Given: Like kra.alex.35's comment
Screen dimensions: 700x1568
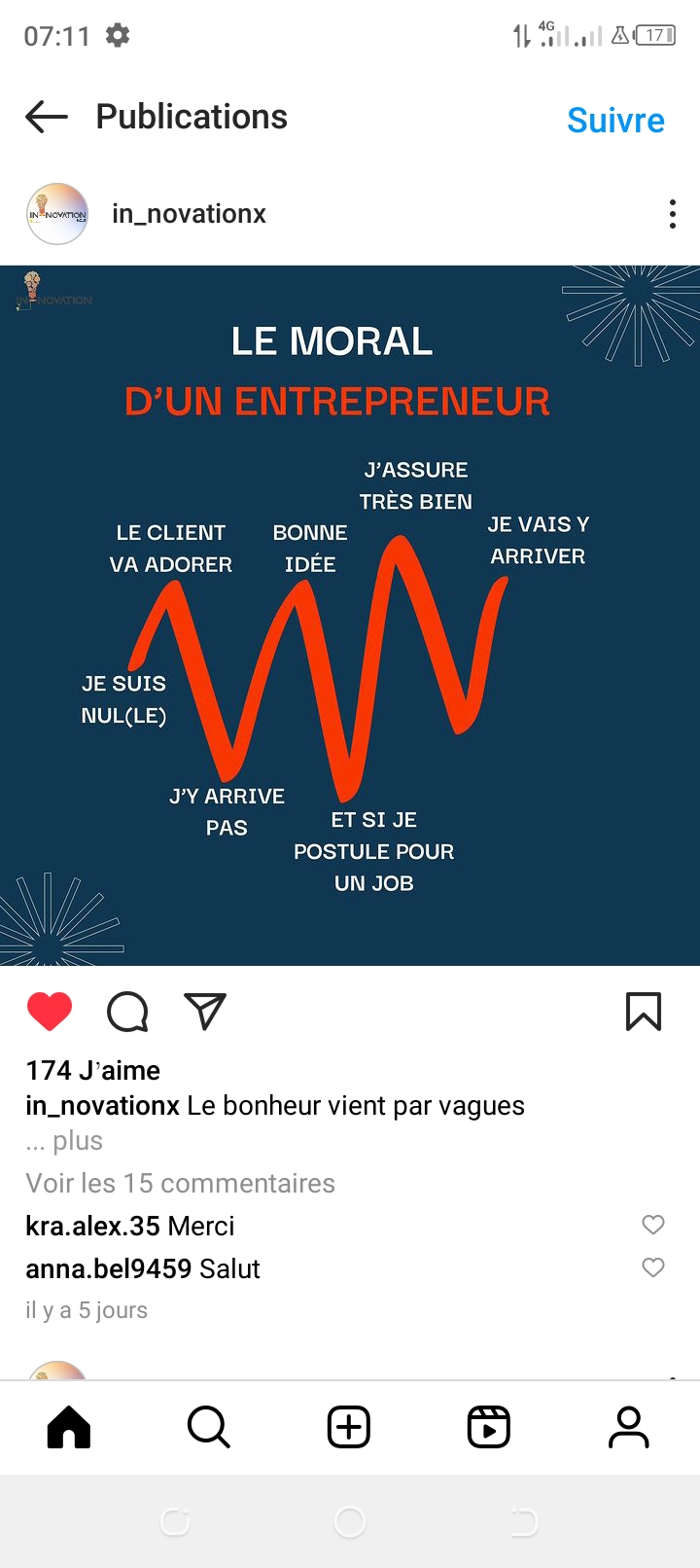Looking at the screenshot, I should tap(653, 1225).
